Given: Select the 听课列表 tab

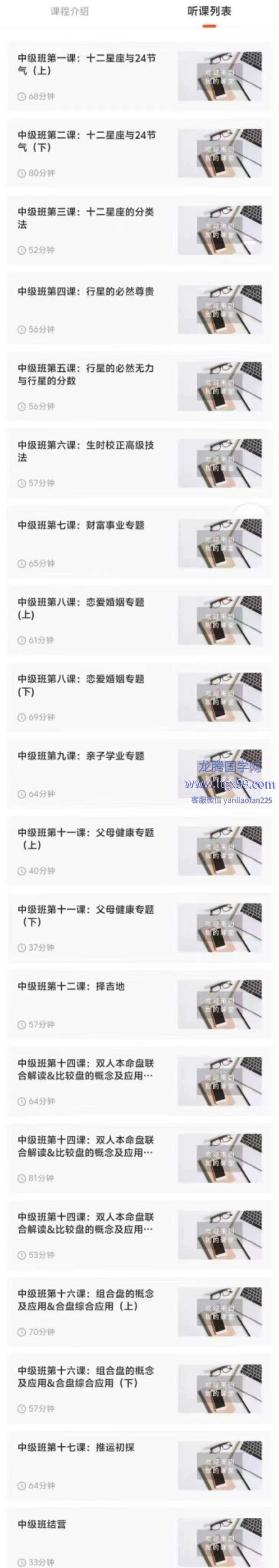Looking at the screenshot, I should pyautogui.click(x=209, y=12).
